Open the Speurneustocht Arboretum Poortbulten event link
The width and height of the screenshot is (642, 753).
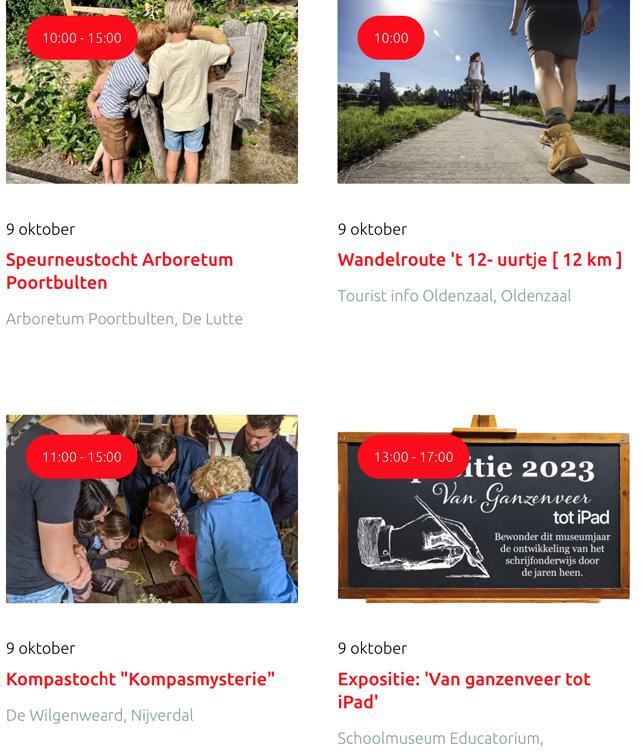pos(119,271)
